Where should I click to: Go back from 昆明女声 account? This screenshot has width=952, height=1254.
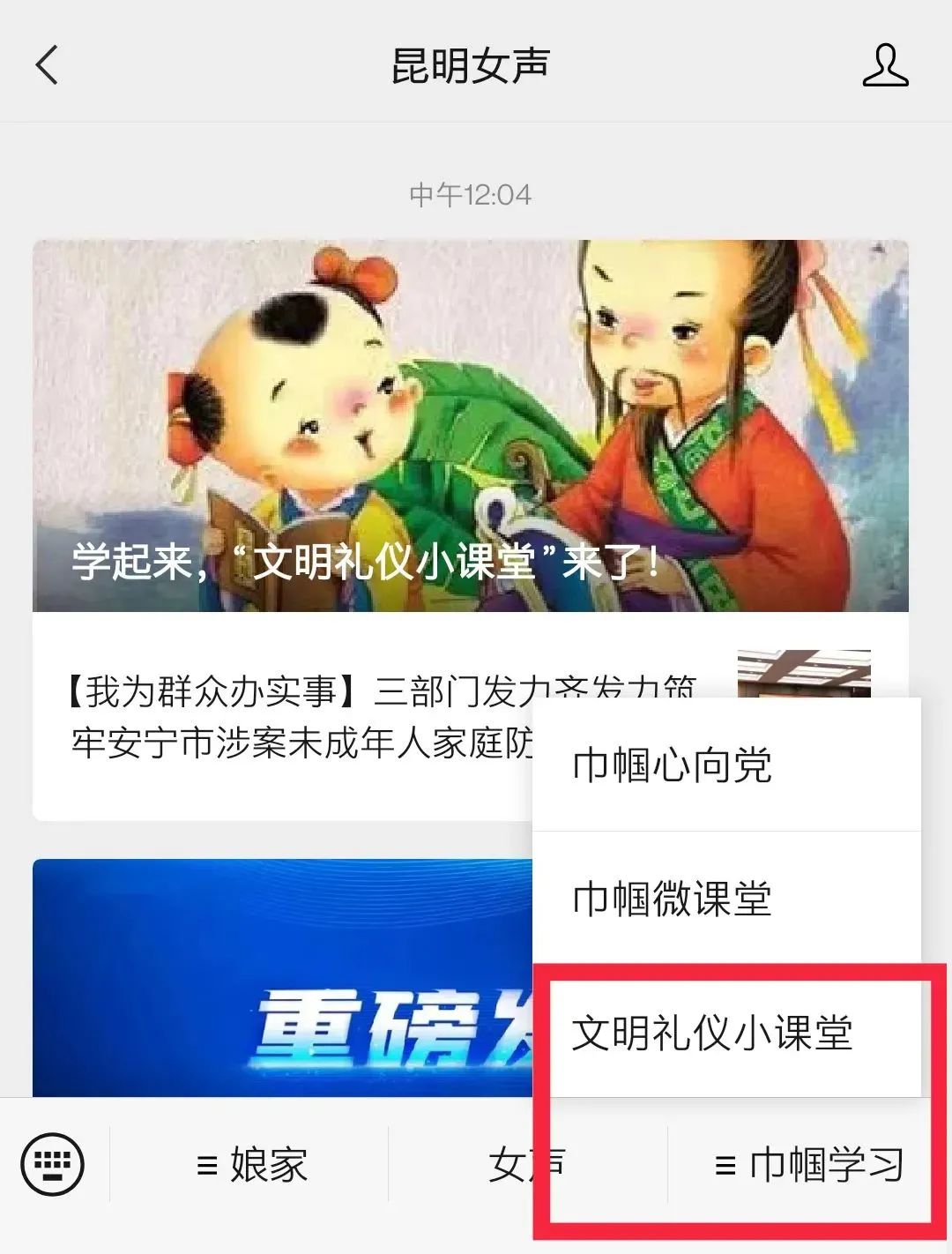point(48,65)
